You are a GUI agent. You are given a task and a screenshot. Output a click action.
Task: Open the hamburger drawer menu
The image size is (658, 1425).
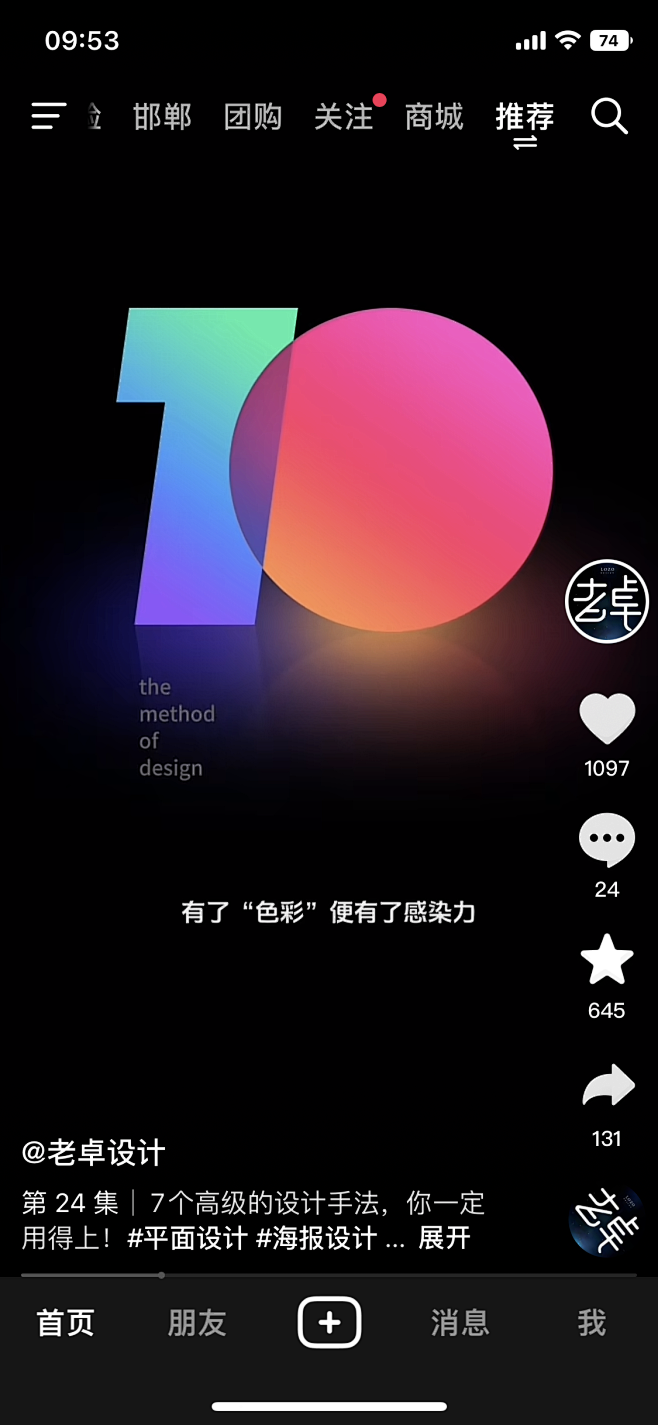[x=48, y=117]
